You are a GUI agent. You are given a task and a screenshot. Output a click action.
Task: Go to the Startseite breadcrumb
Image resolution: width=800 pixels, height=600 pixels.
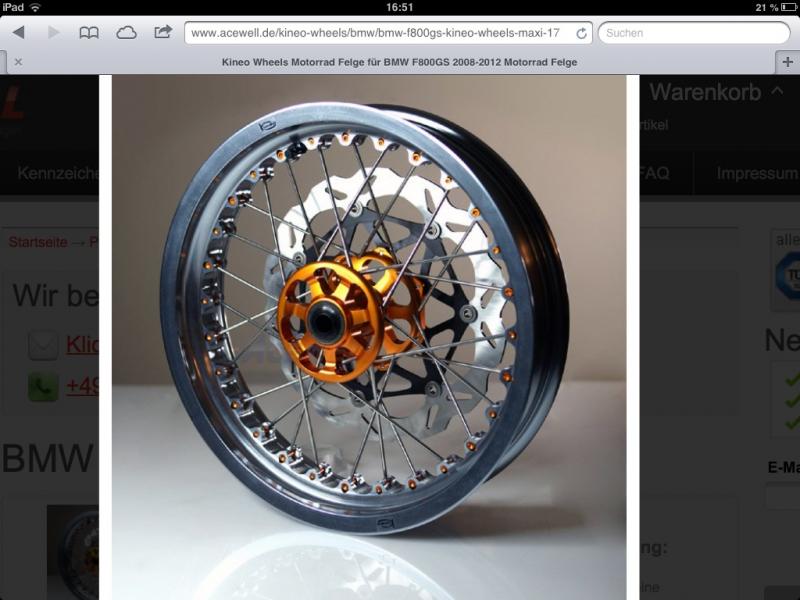pos(38,242)
